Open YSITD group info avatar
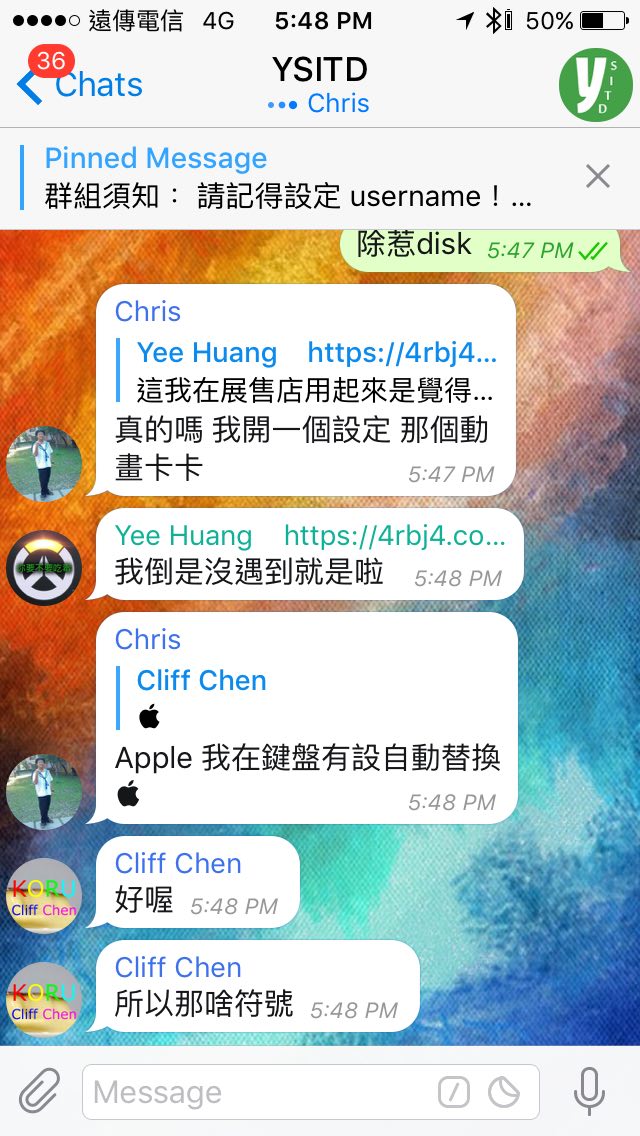 point(594,85)
